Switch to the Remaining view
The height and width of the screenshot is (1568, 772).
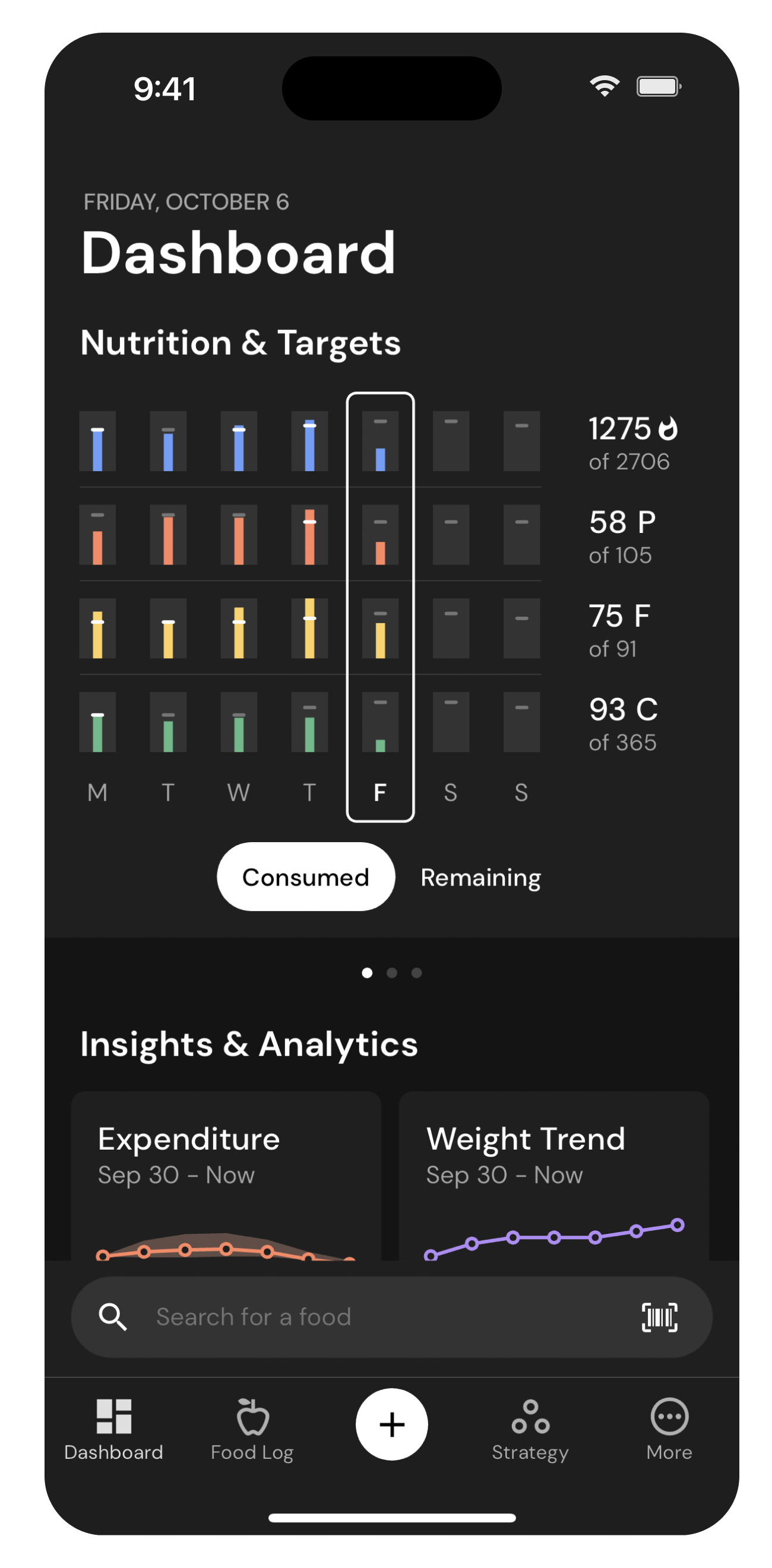[480, 877]
